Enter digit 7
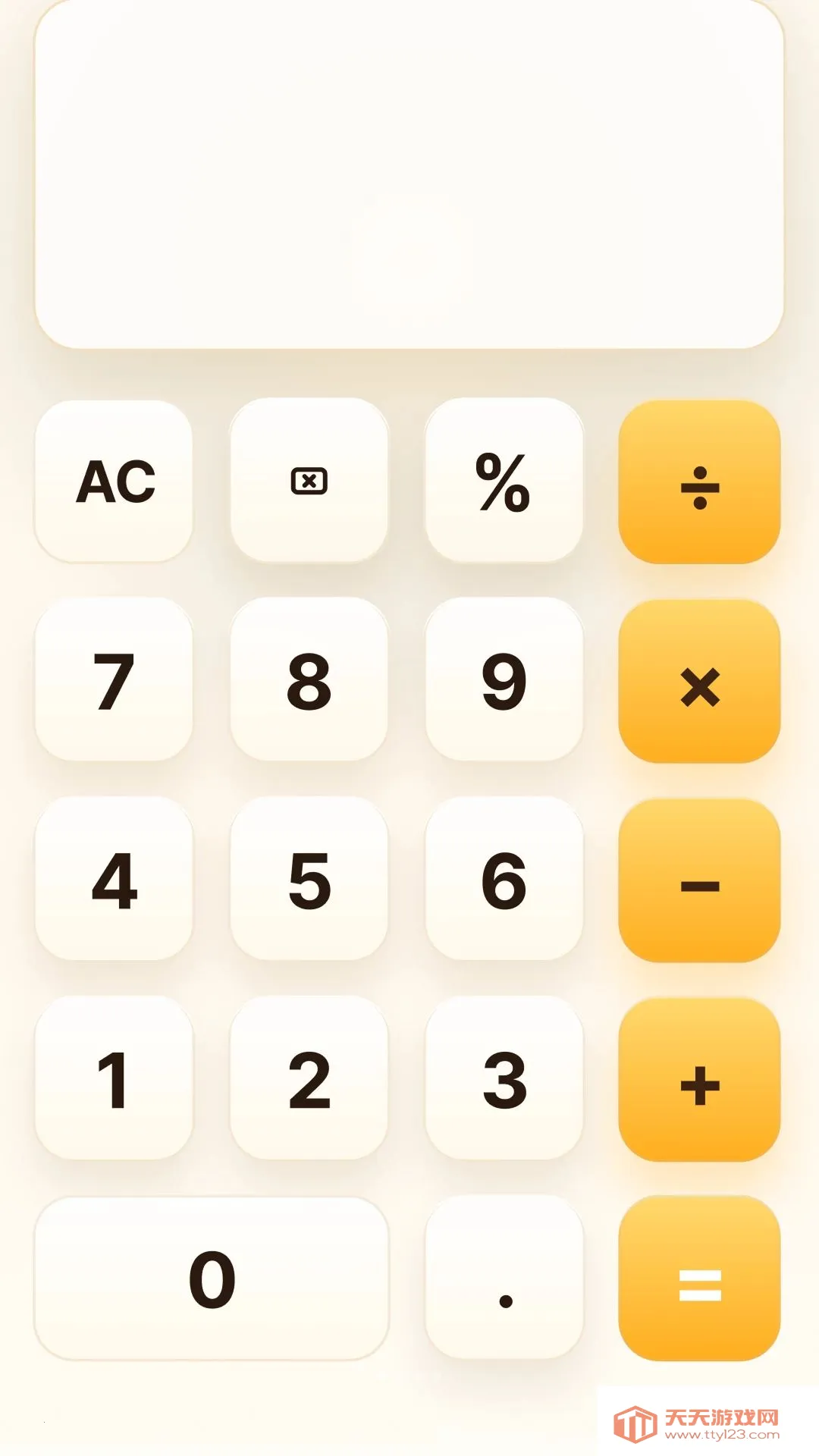Viewport: 819px width, 1456px height. click(x=114, y=679)
